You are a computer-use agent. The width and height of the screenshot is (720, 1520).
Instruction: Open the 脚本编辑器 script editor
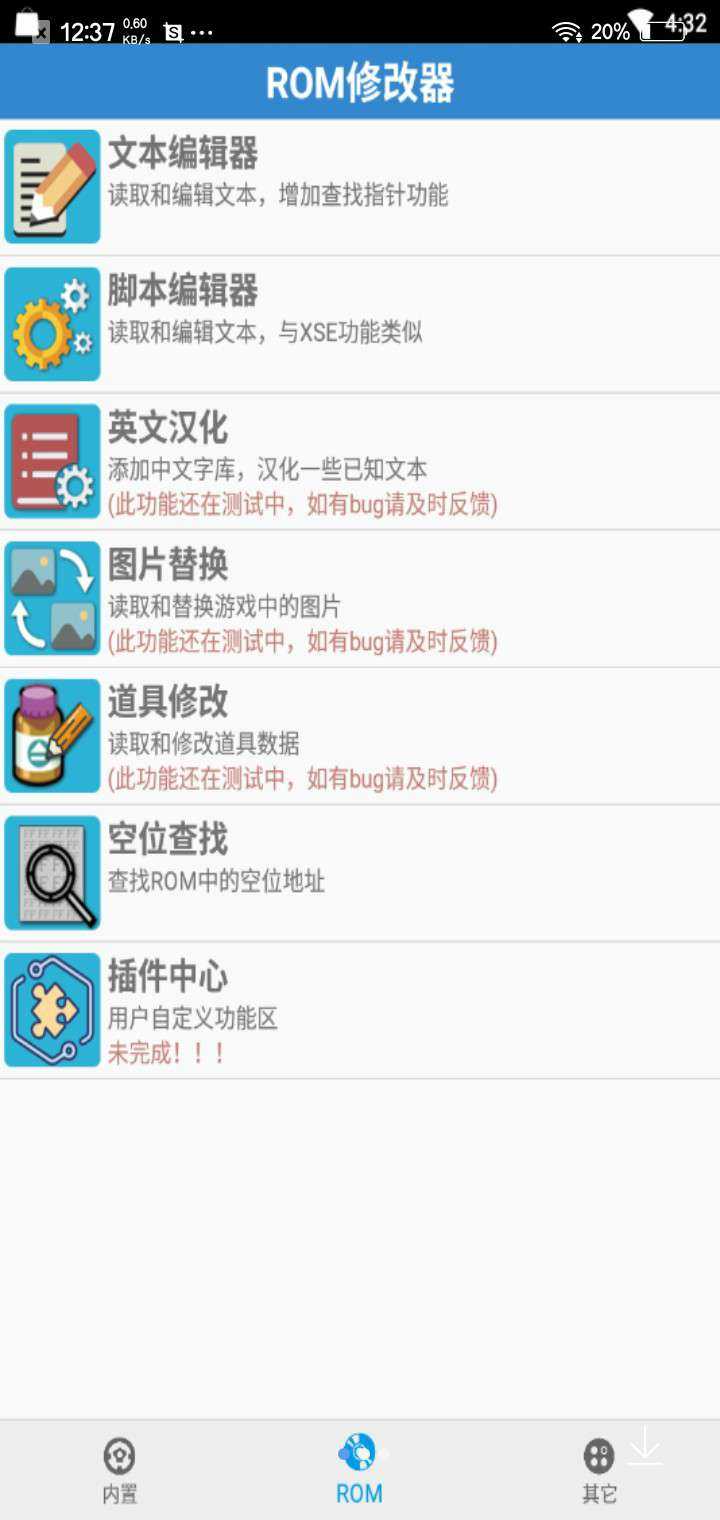[360, 324]
